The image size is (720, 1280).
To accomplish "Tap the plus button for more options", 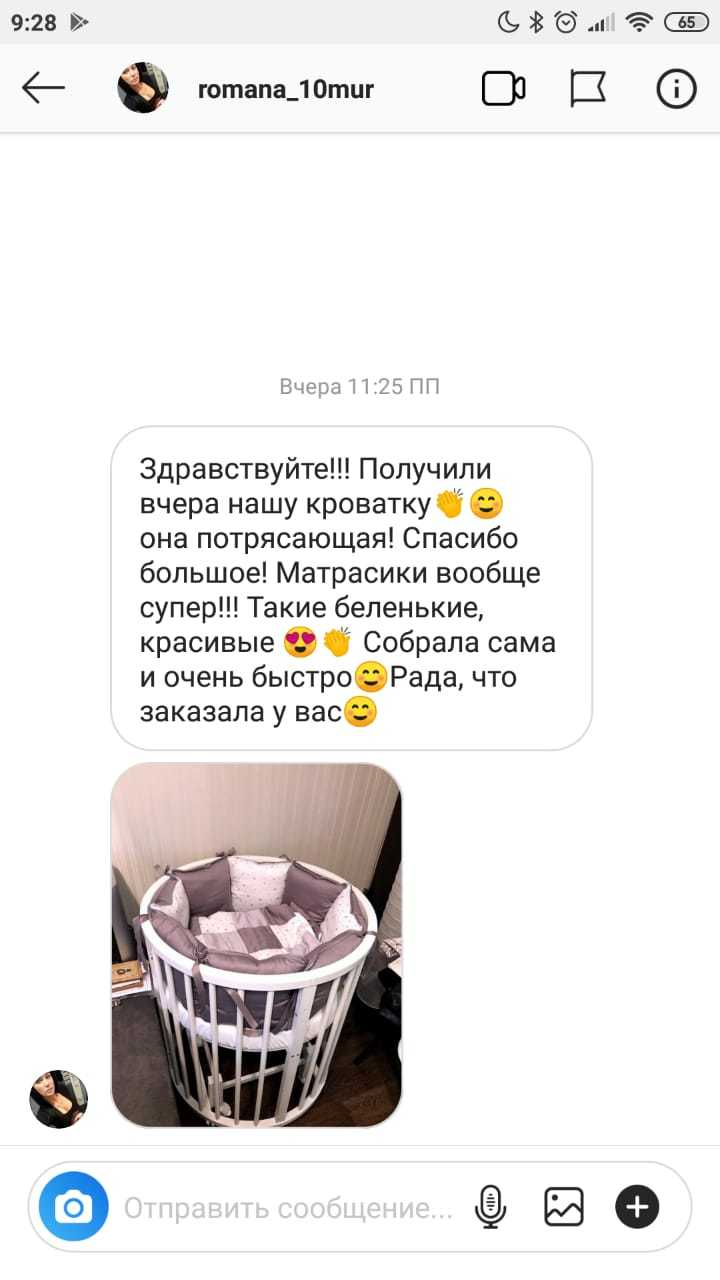I will point(637,1207).
